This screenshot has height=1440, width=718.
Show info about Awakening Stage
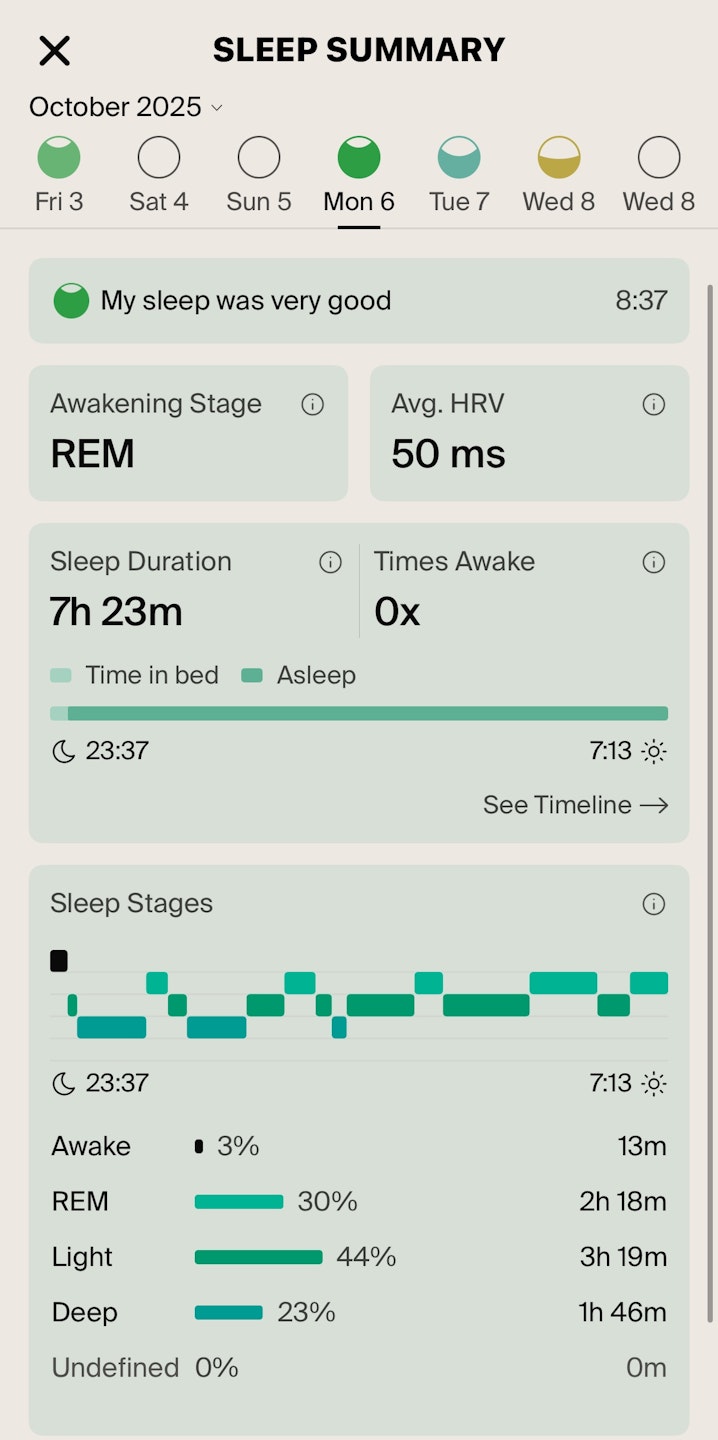pyautogui.click(x=313, y=404)
